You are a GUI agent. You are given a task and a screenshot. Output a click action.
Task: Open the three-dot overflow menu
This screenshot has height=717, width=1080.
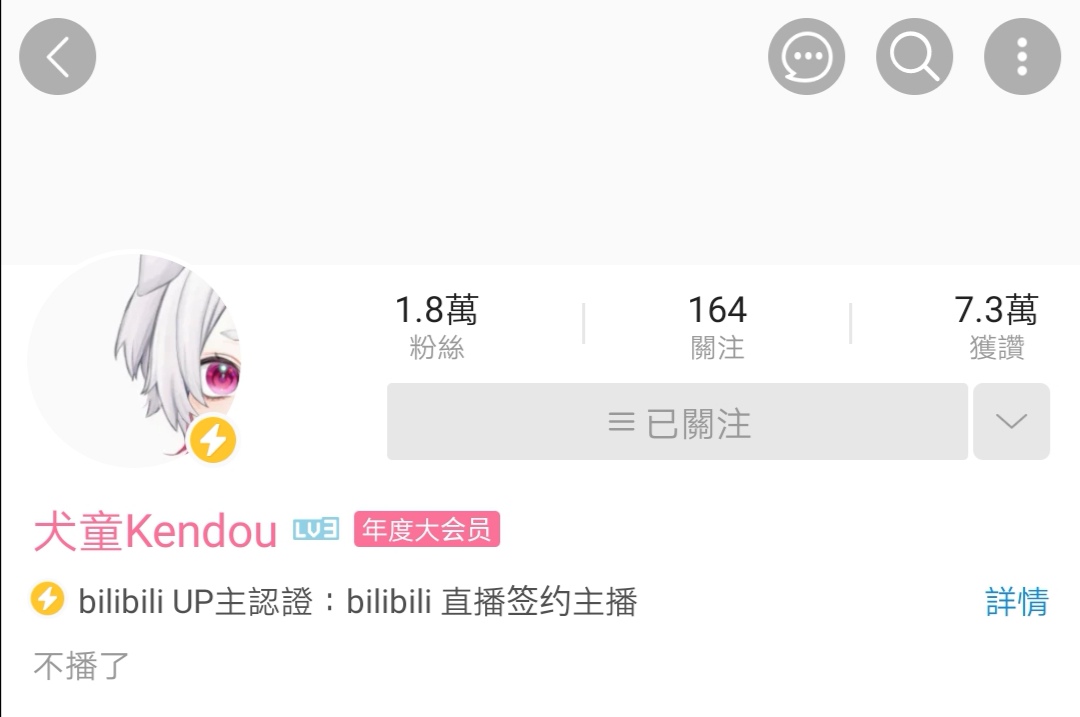[x=1021, y=57]
